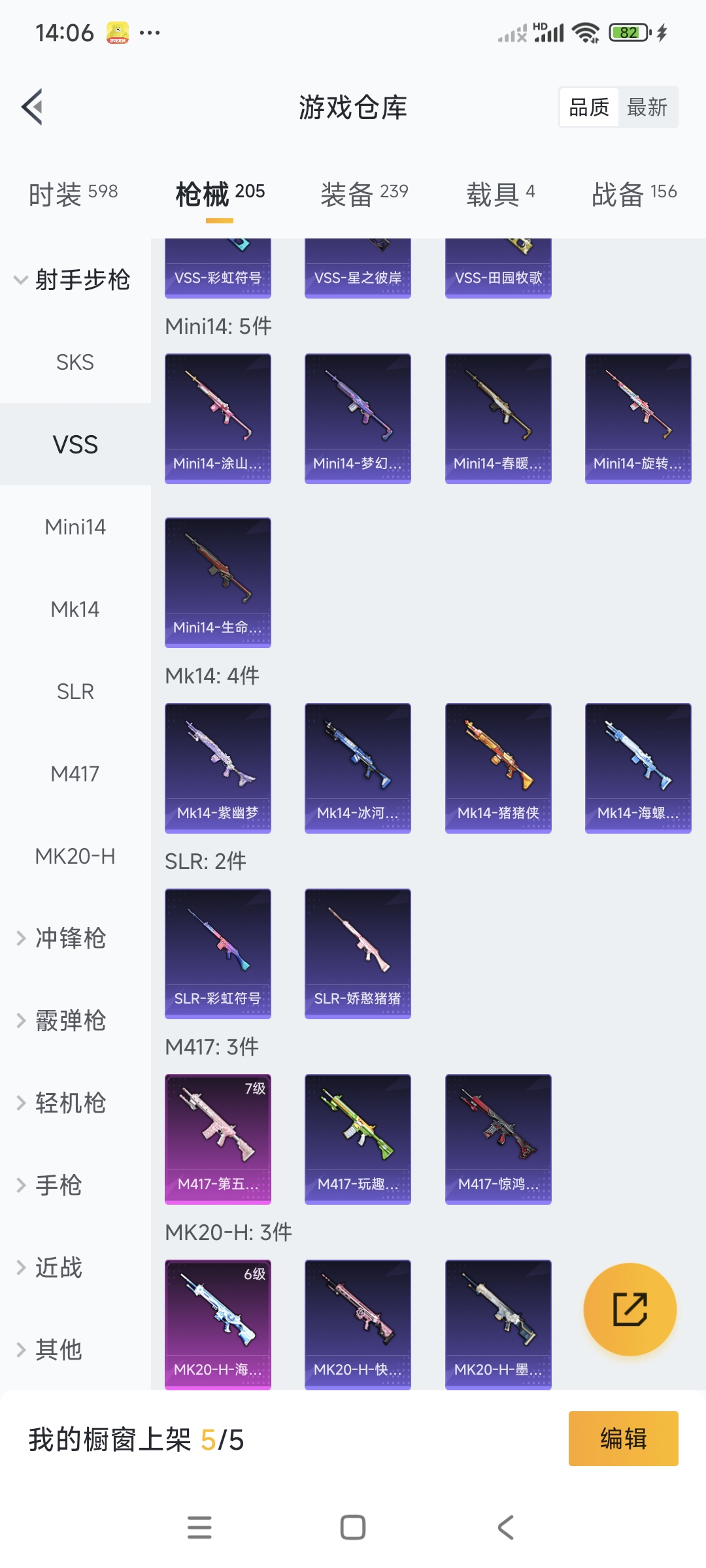706x1568 pixels.
Task: Select SKS in the side list
Action: point(75,362)
